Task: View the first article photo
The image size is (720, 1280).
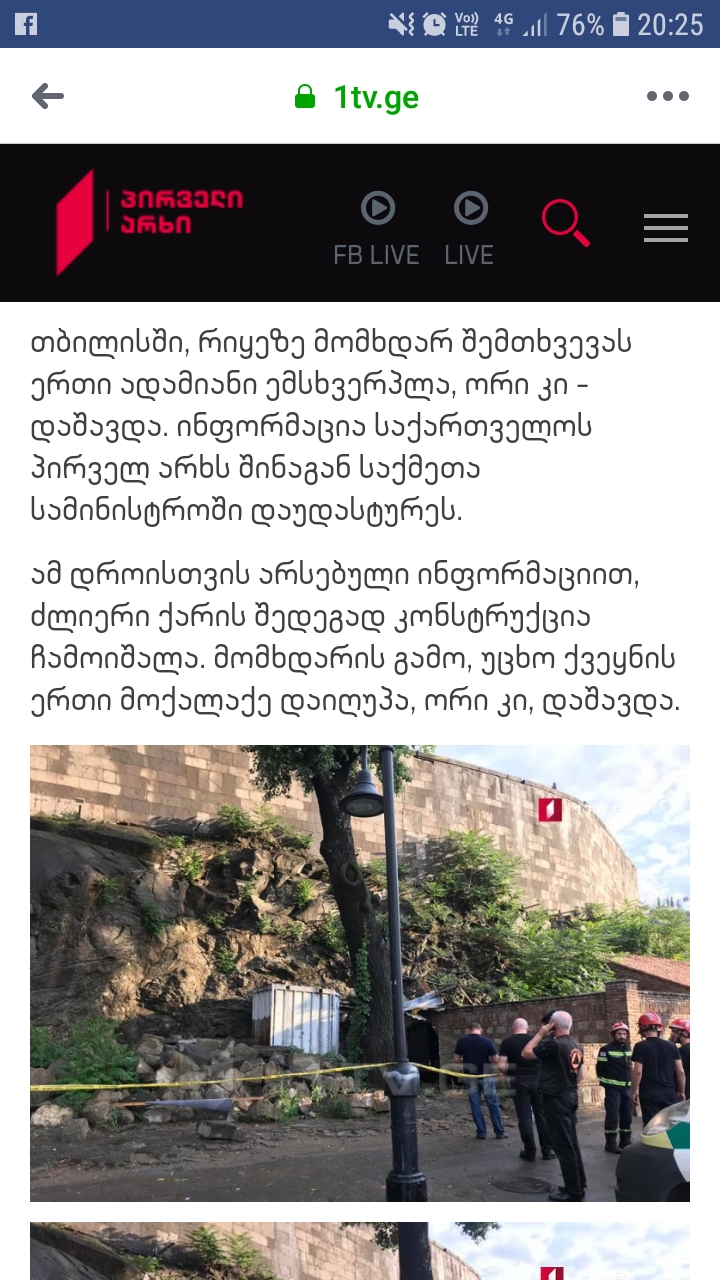Action: pyautogui.click(x=360, y=973)
